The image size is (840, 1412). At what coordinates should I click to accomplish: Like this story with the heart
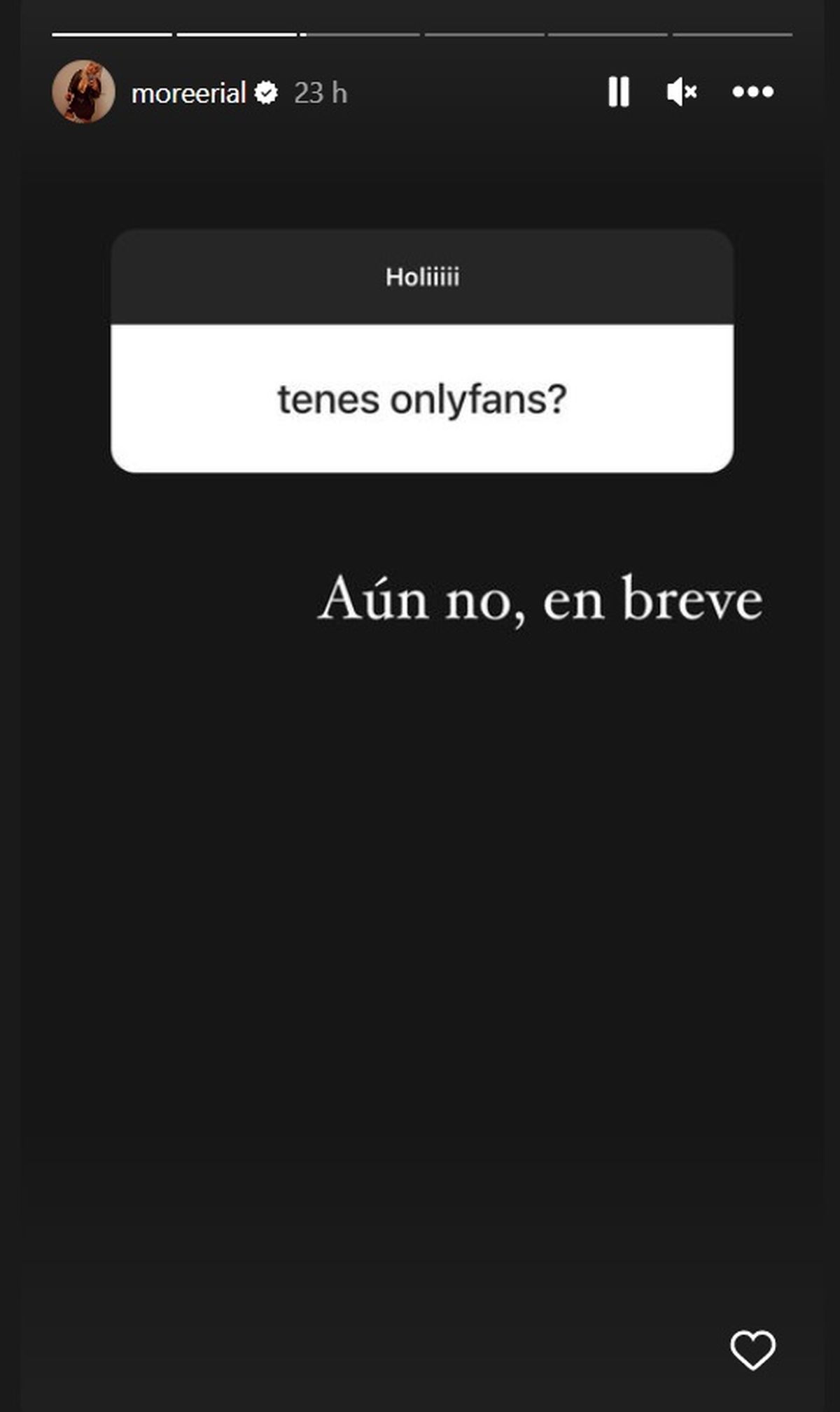(x=753, y=1349)
